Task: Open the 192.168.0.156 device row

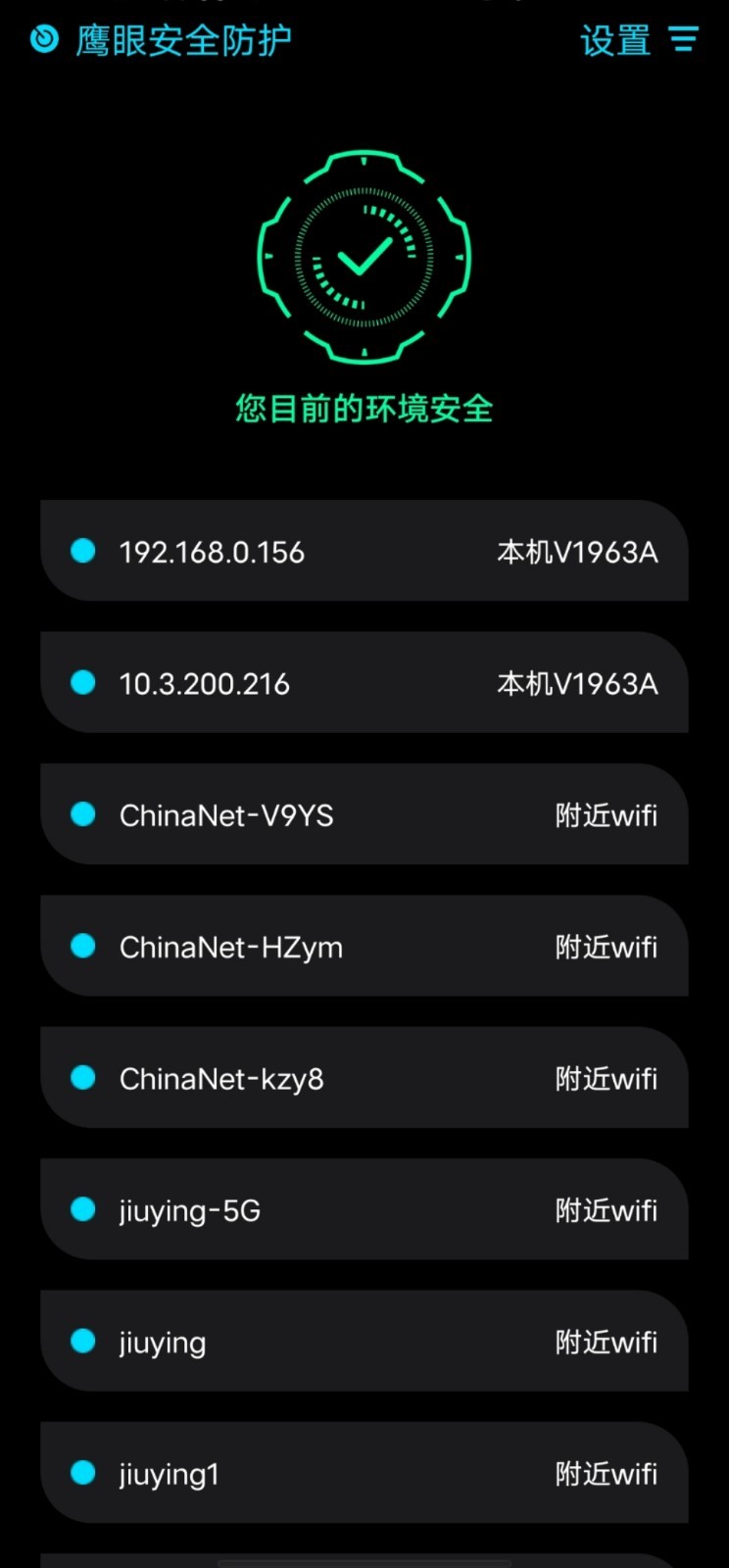Action: tap(364, 552)
